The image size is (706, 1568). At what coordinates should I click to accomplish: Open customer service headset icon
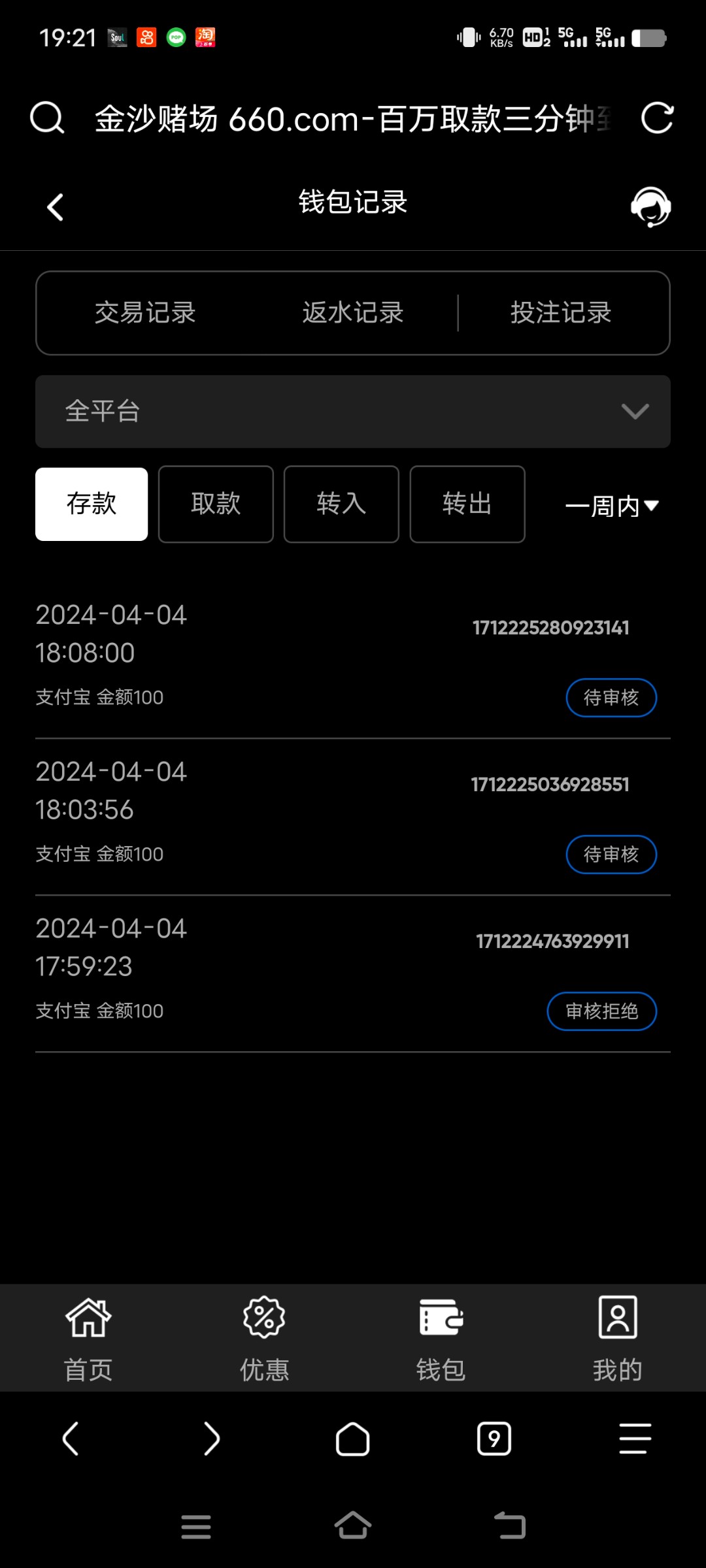[x=650, y=206]
